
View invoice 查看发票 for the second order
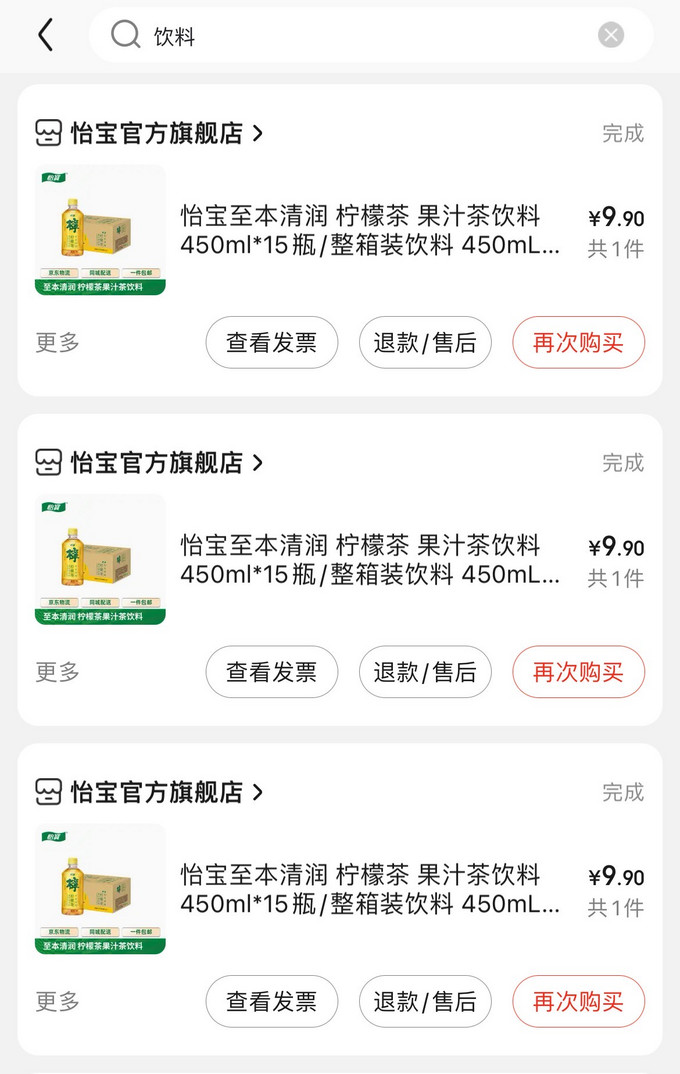[x=272, y=672]
